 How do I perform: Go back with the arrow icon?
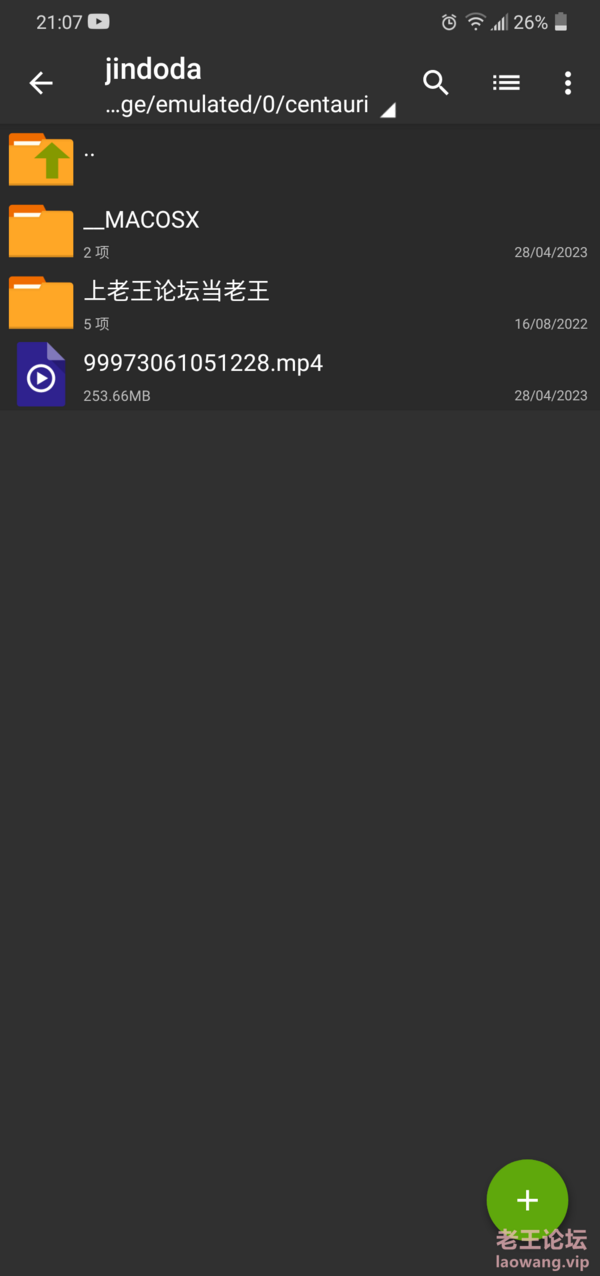41,83
